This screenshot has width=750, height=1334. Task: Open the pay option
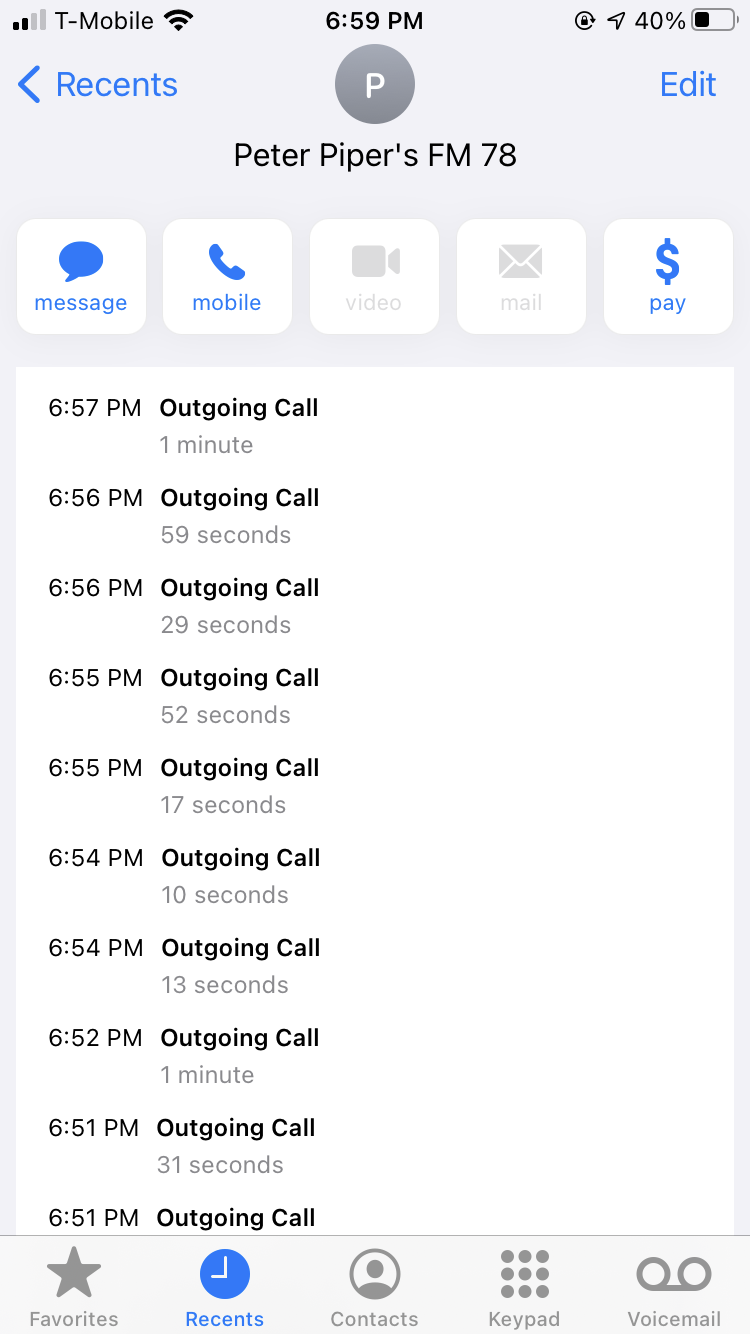click(668, 277)
